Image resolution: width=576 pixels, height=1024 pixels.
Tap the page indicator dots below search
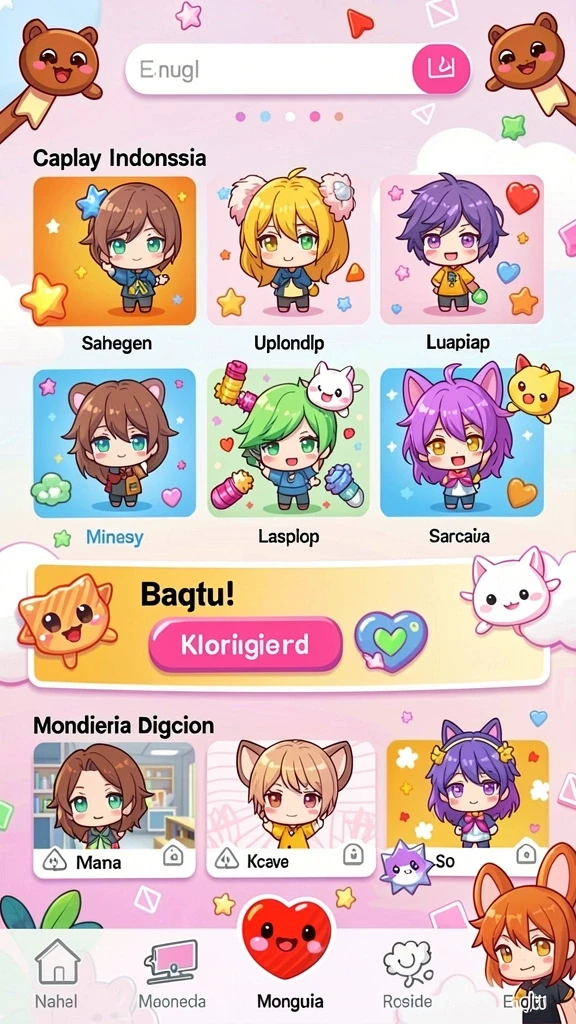click(289, 117)
